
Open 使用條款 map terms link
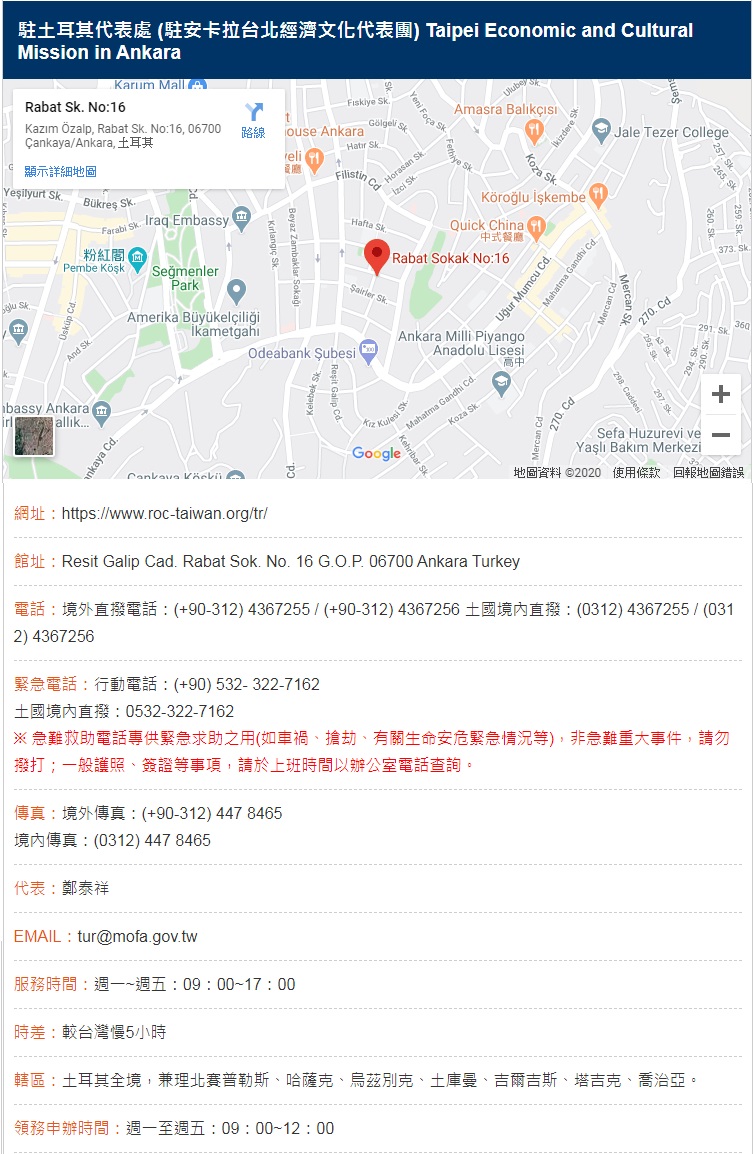click(636, 472)
